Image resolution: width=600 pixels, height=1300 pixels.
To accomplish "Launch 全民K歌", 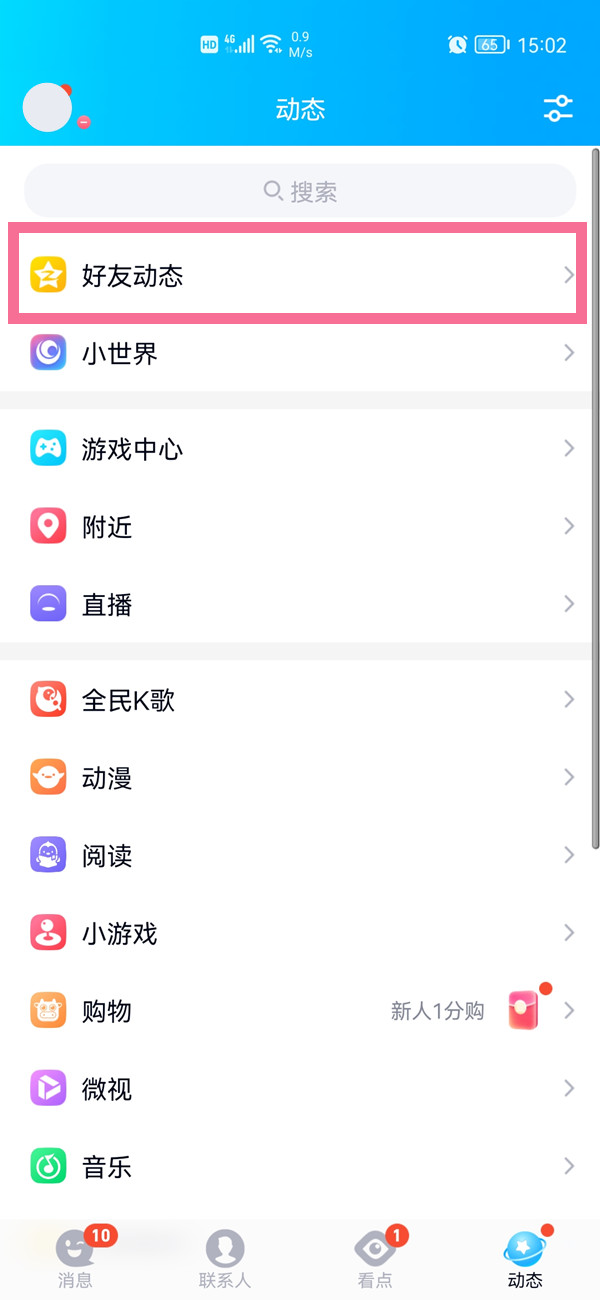I will click(x=298, y=700).
